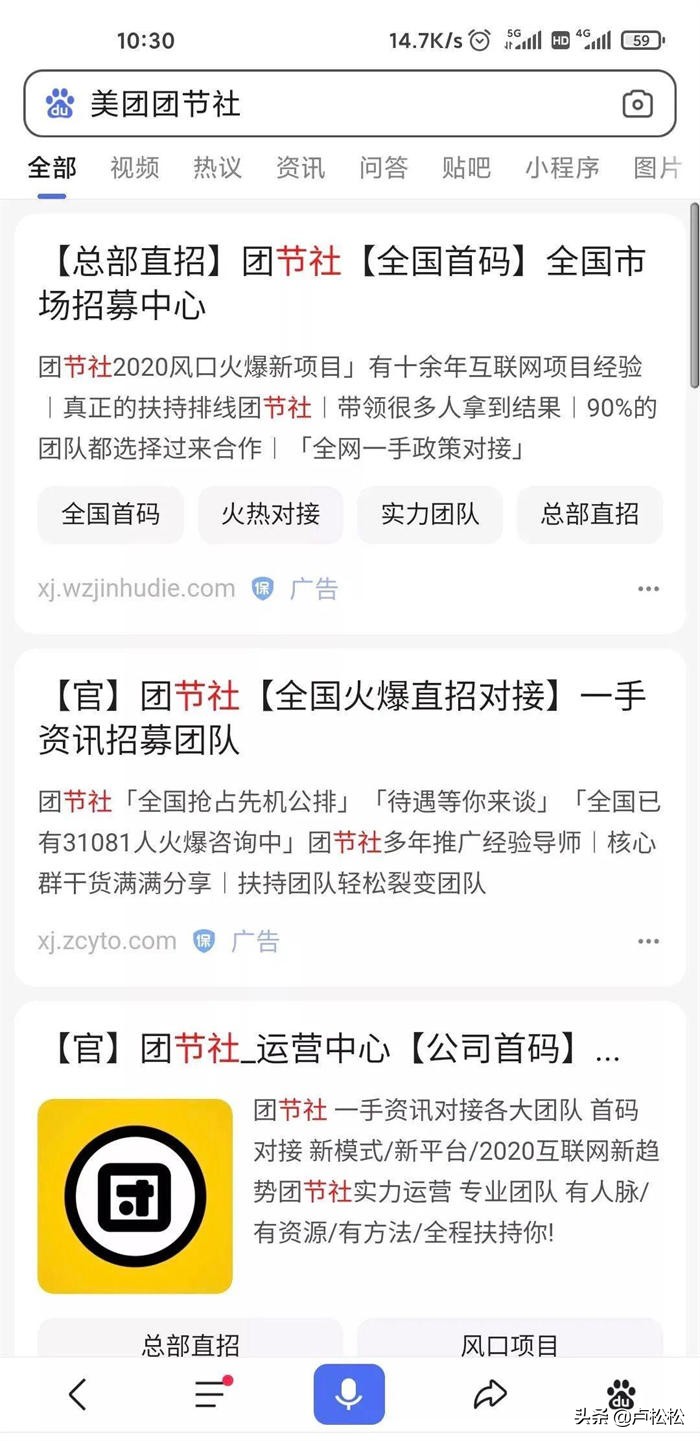Switch to the 视频 tab
Viewport: 700px width, 1441px height.
(x=134, y=167)
